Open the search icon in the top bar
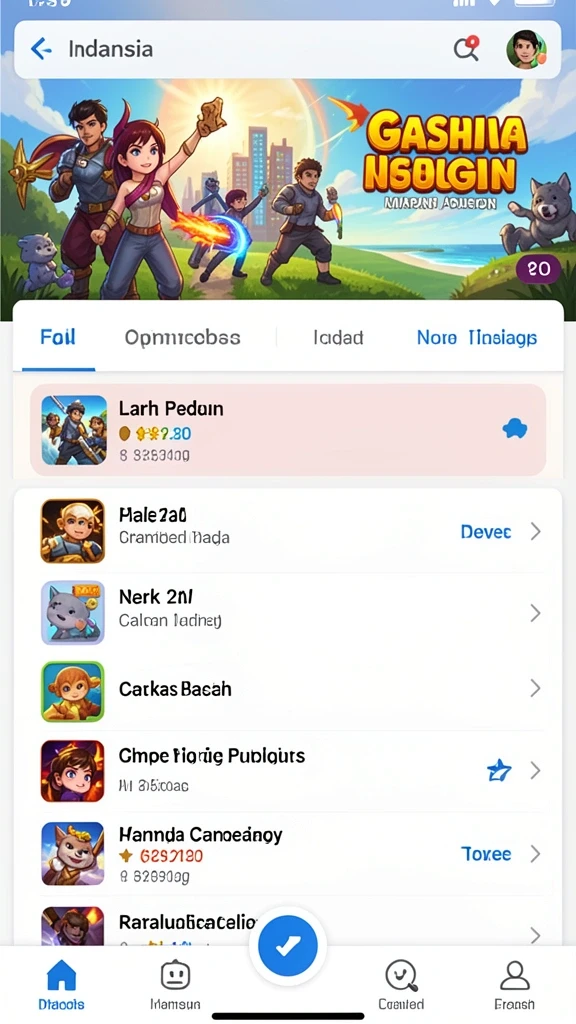The height and width of the screenshot is (1024, 576). [466, 48]
